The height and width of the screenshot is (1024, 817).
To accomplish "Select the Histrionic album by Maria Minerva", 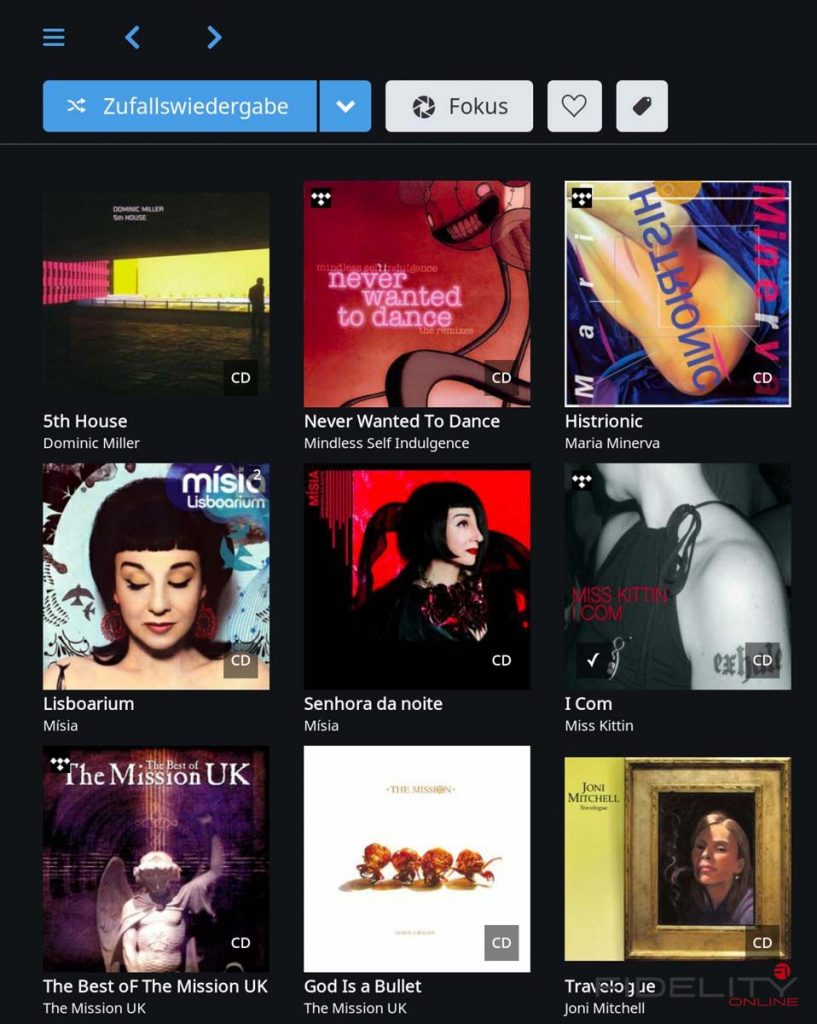I will [677, 293].
